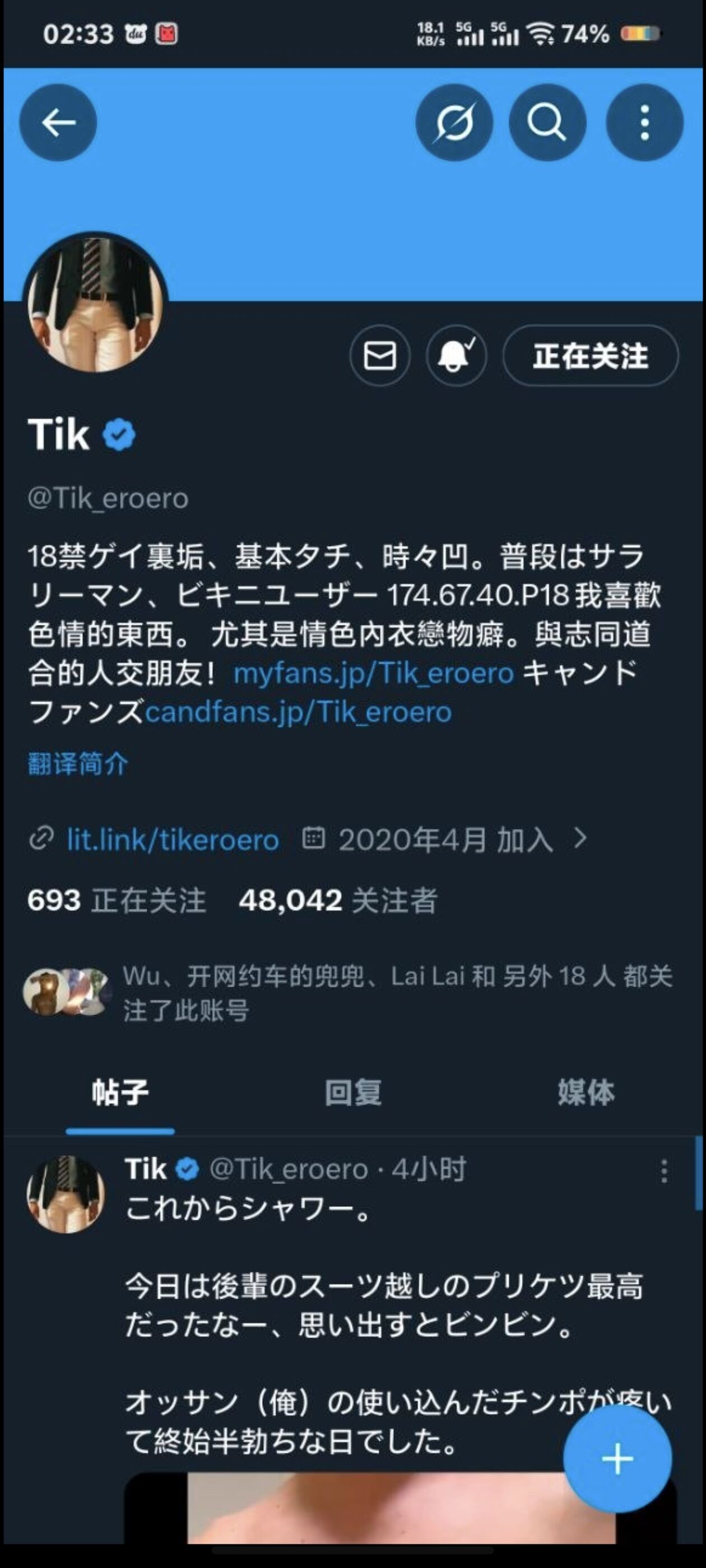Image resolution: width=706 pixels, height=1568 pixels.
Task: Switch to the 回复 replies tab
Action: click(x=352, y=1092)
